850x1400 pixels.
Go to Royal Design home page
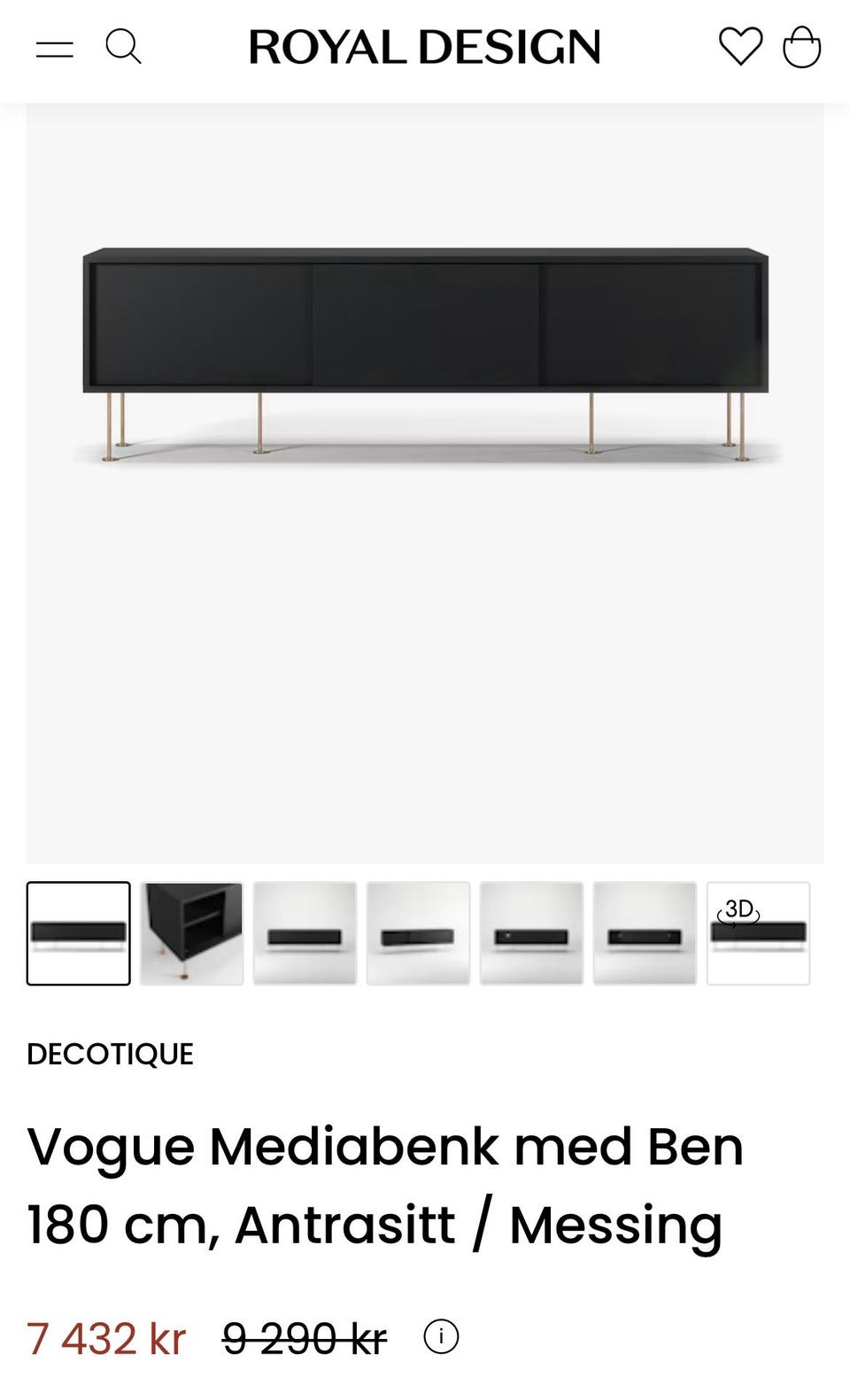click(x=425, y=48)
